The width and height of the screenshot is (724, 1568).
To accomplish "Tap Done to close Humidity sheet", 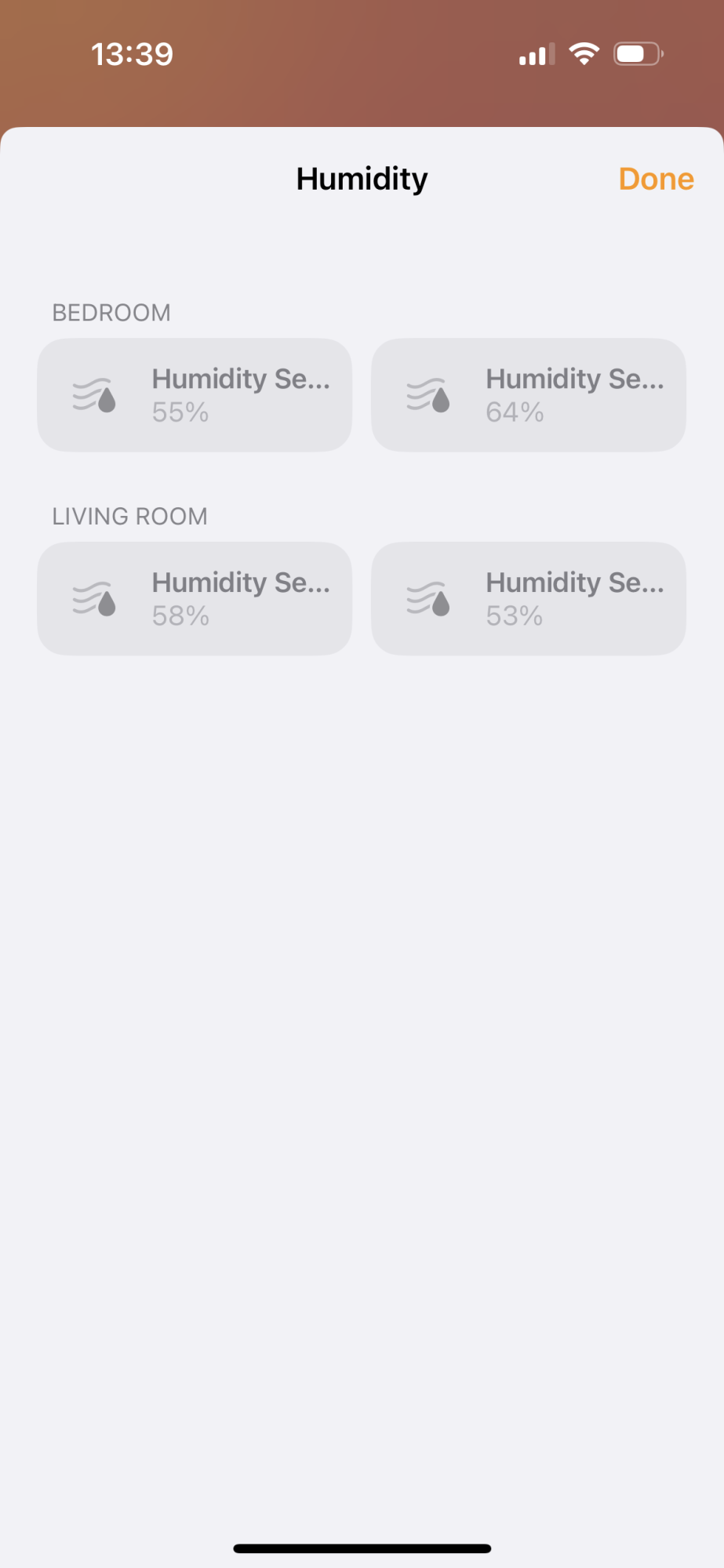I will [x=656, y=179].
